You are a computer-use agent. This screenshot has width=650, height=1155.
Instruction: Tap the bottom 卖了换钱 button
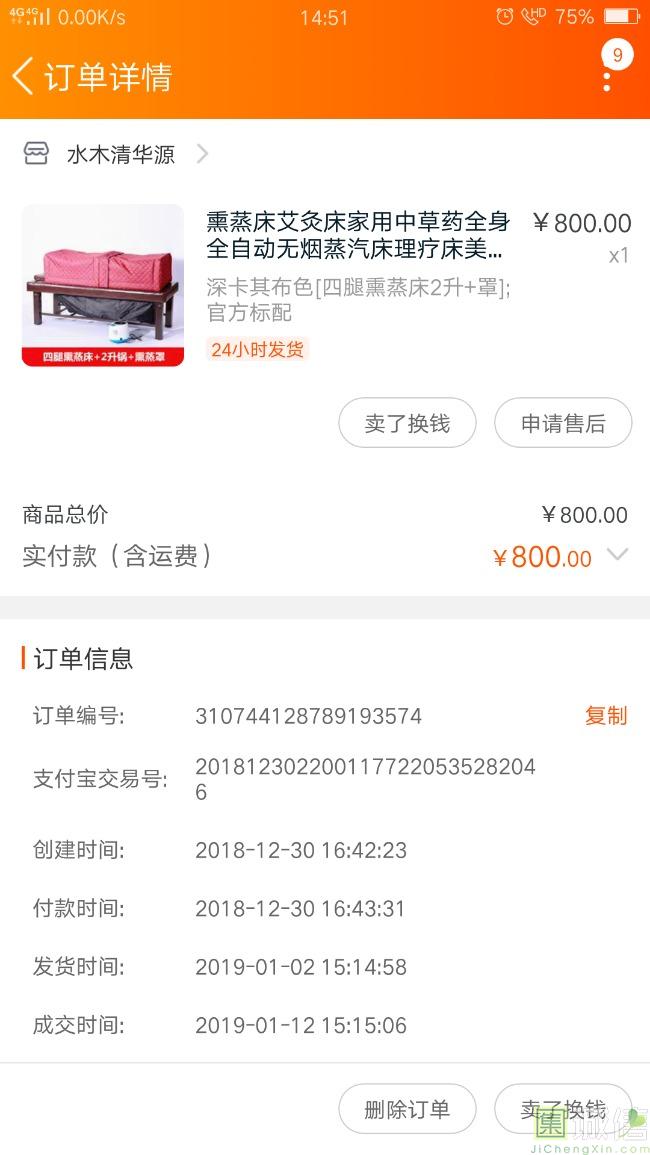[x=563, y=1109]
